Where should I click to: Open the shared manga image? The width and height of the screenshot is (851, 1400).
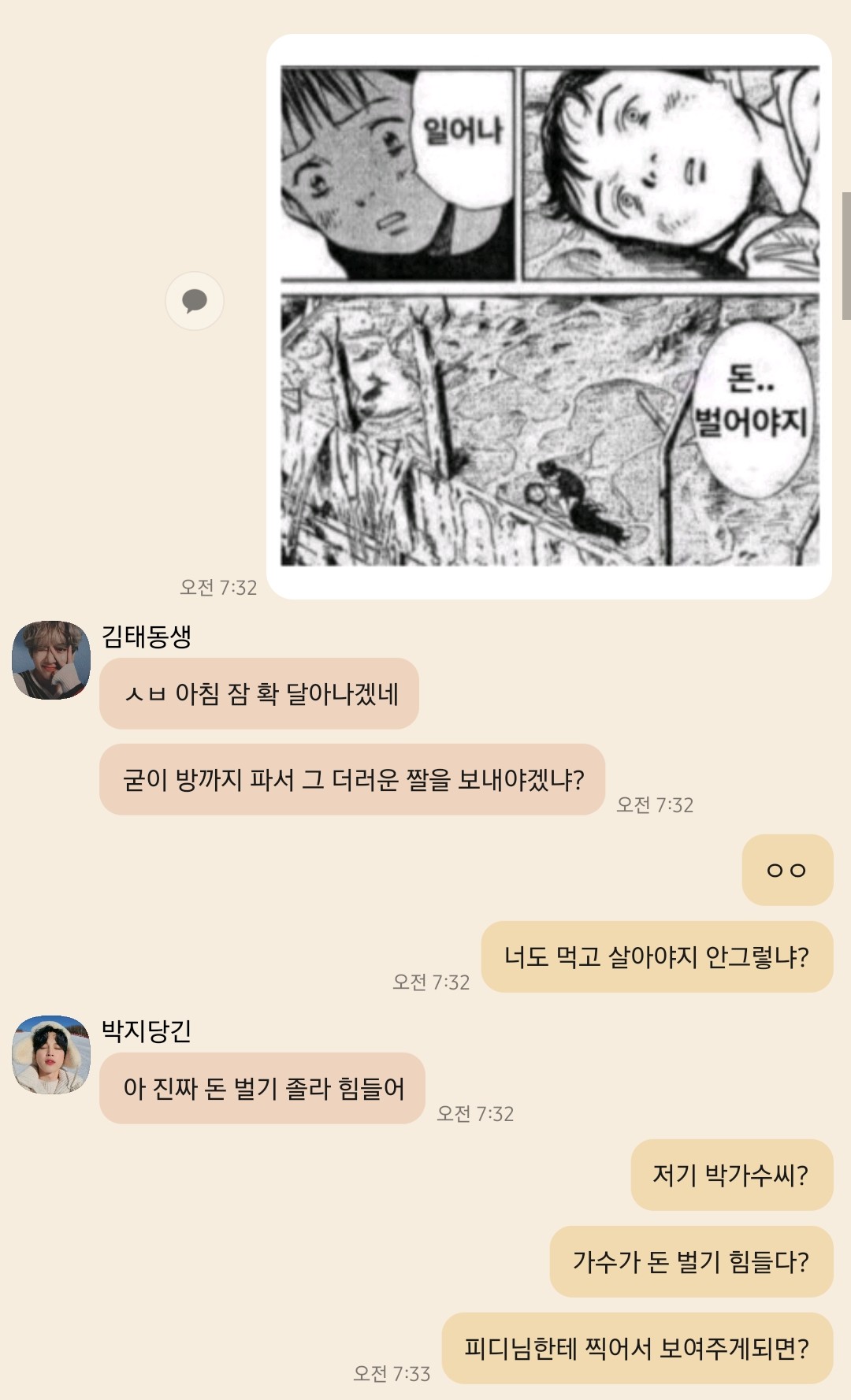coord(549,317)
